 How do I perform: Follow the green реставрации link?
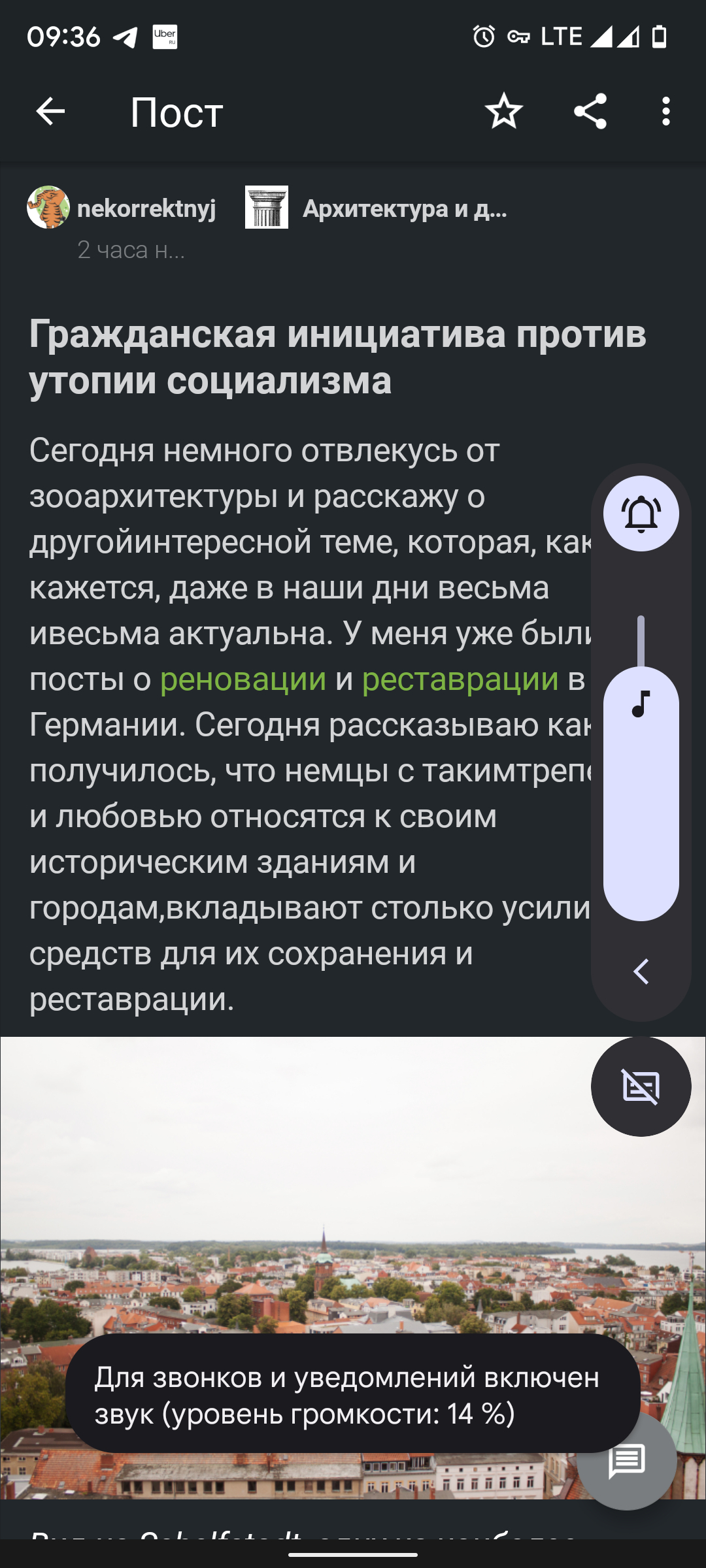click(x=460, y=679)
